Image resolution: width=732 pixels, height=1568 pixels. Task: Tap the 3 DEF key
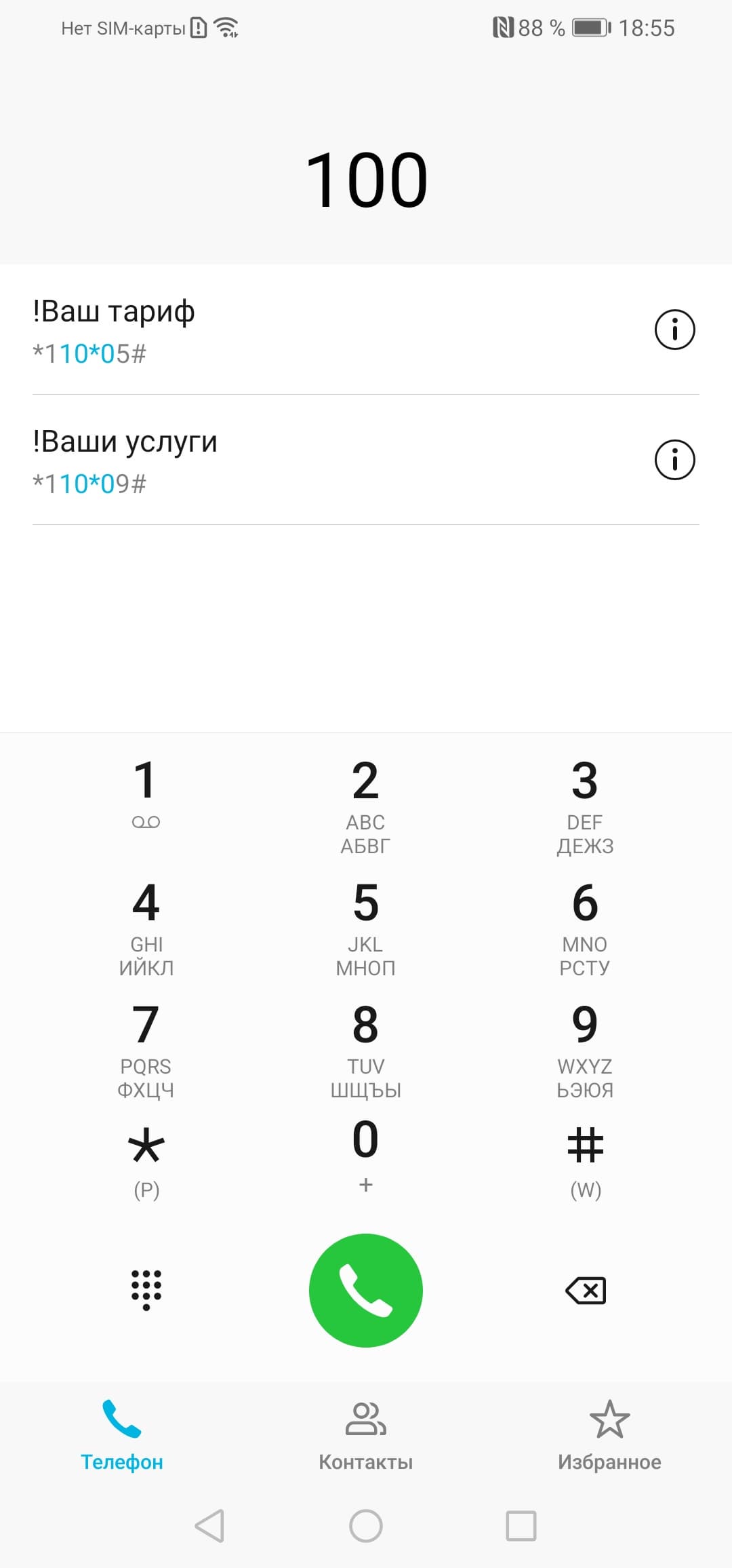click(x=585, y=805)
